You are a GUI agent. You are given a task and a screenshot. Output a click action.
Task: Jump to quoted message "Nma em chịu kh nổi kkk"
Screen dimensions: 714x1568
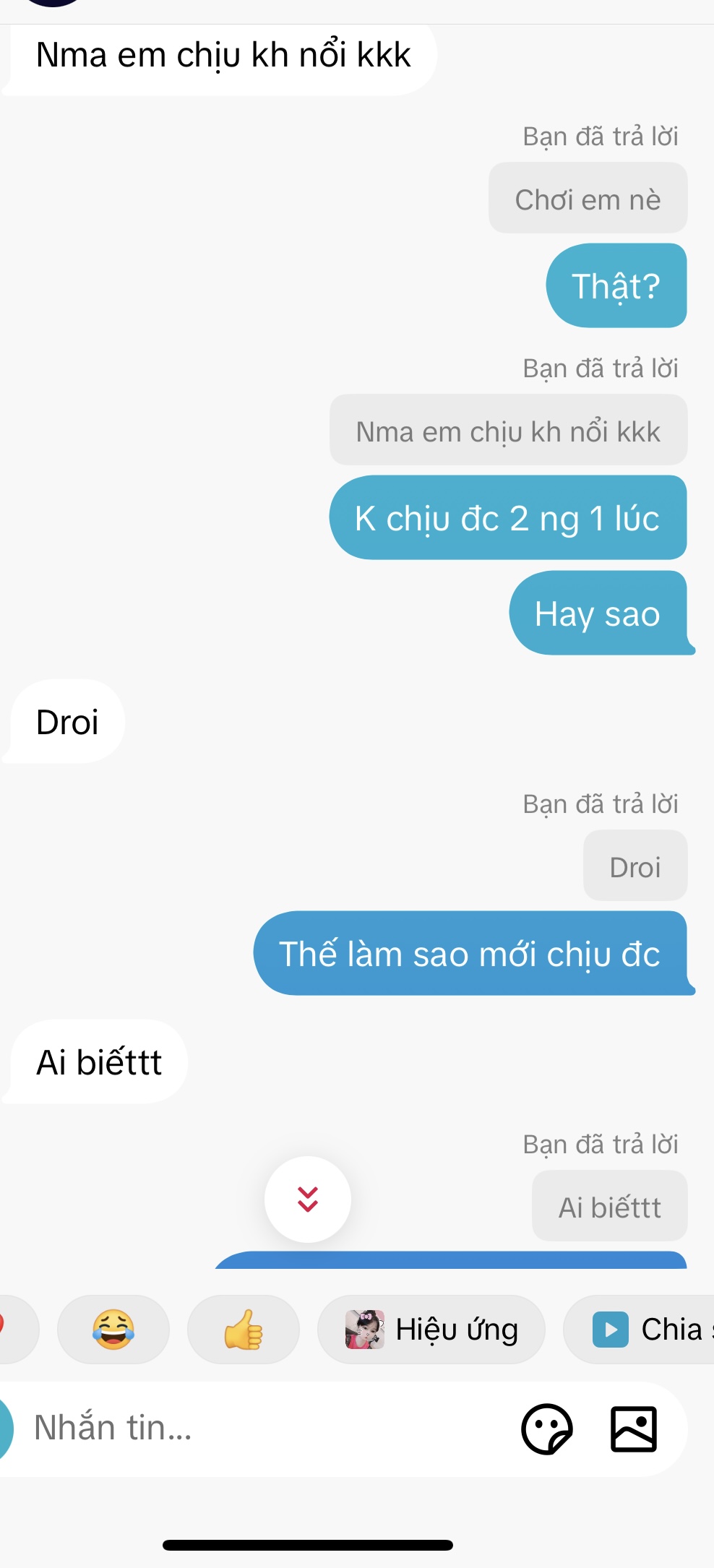click(508, 431)
